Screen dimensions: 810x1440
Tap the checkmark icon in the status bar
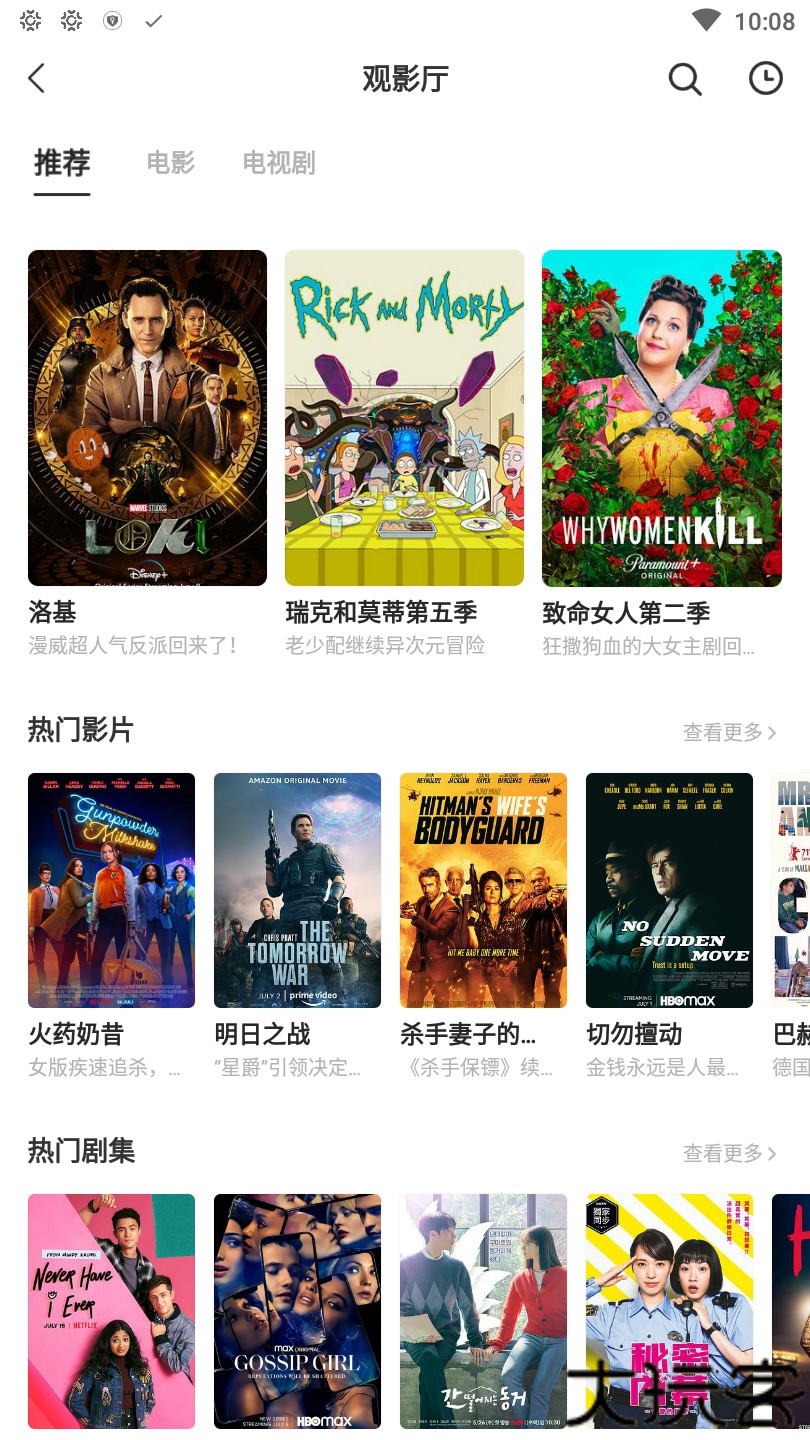tap(153, 20)
